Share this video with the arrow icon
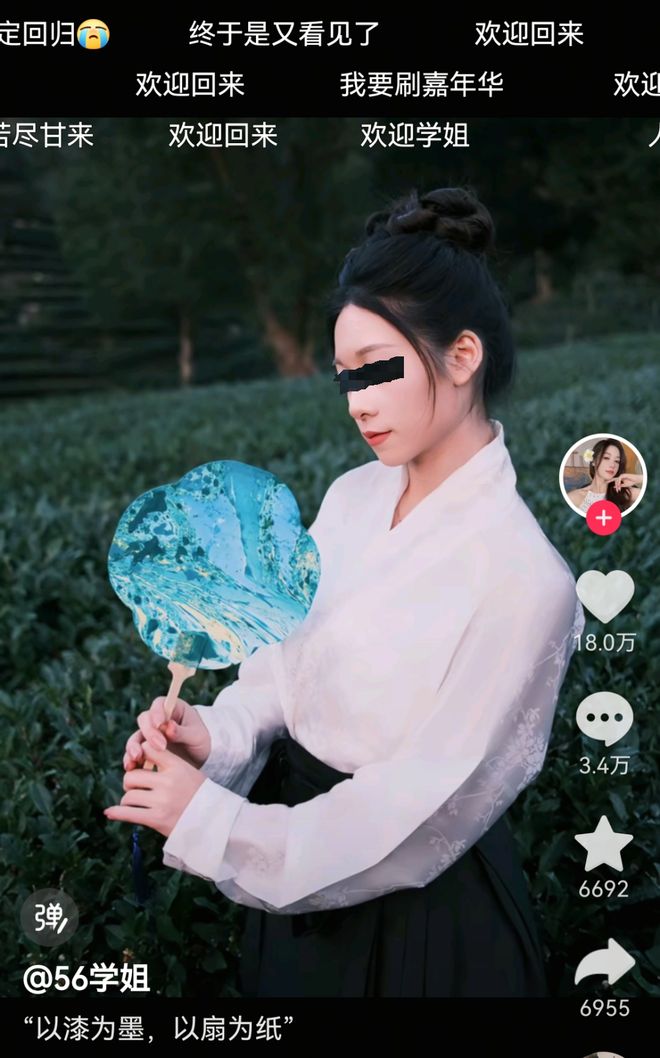The image size is (660, 1058). 605,964
